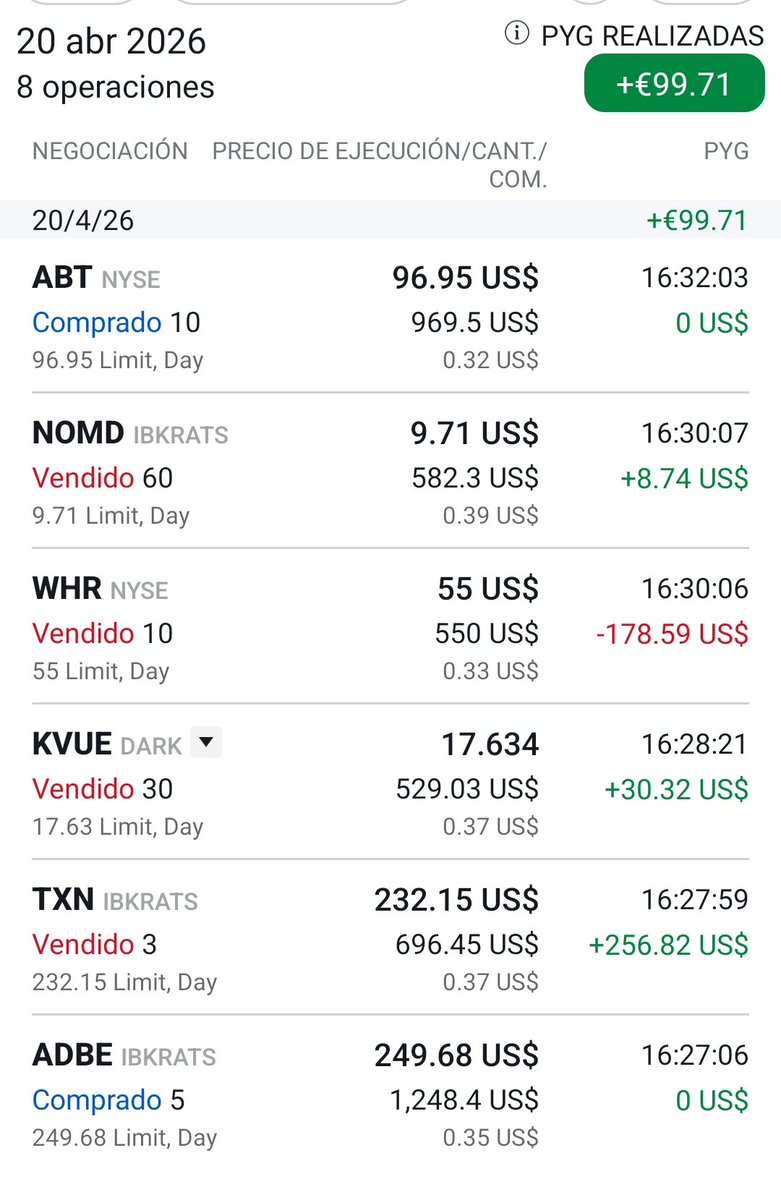Open the 8 operaciones summary
The image size is (781, 1200).
(115, 88)
